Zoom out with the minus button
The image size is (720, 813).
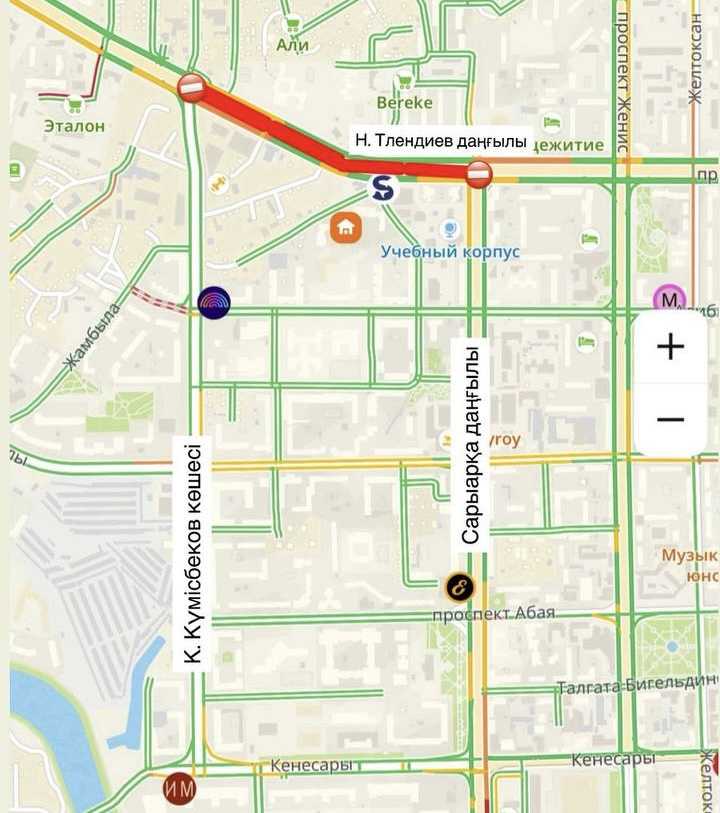(670, 419)
